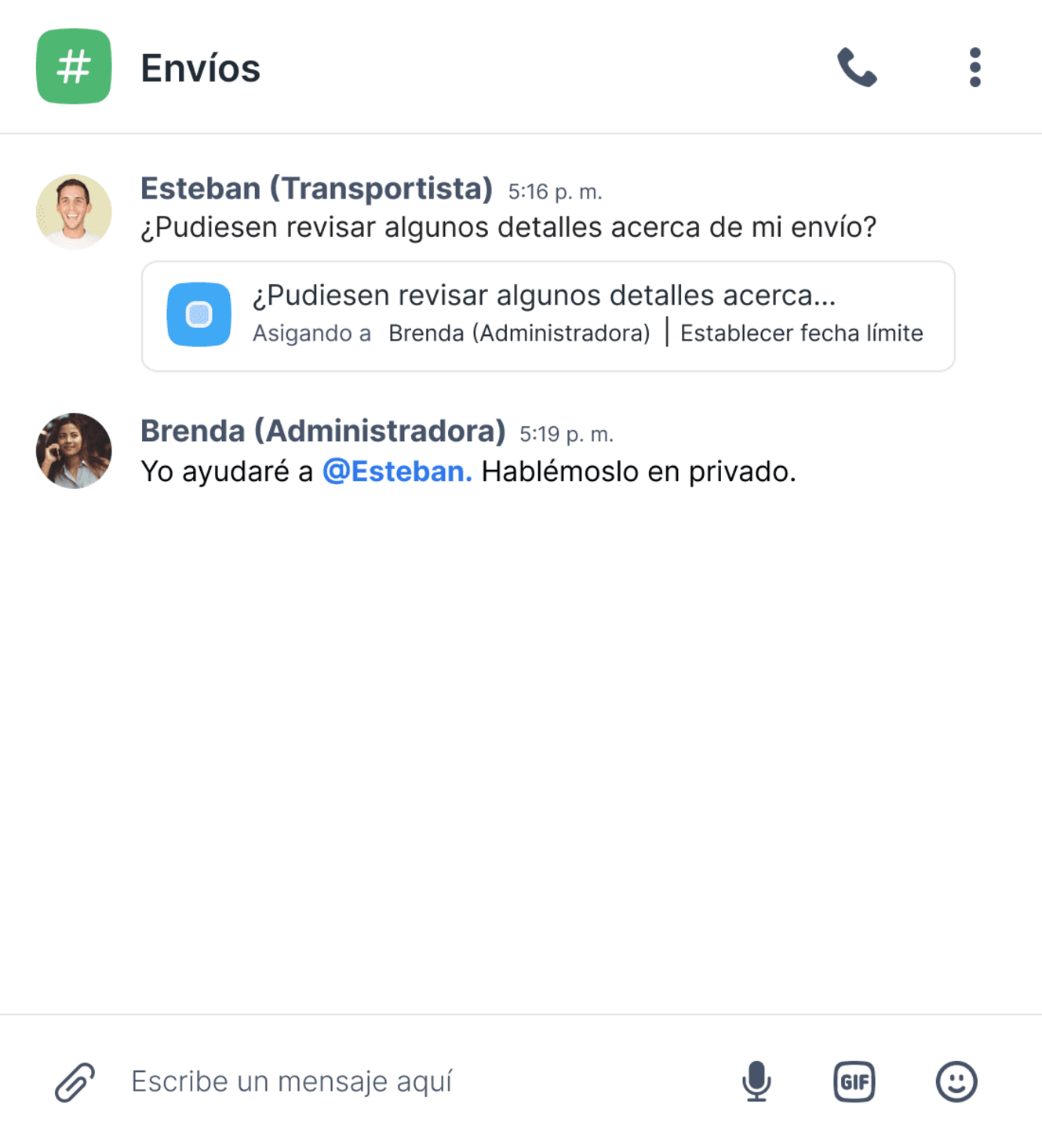Open the emoji picker
1042x1148 pixels.
tap(956, 1081)
